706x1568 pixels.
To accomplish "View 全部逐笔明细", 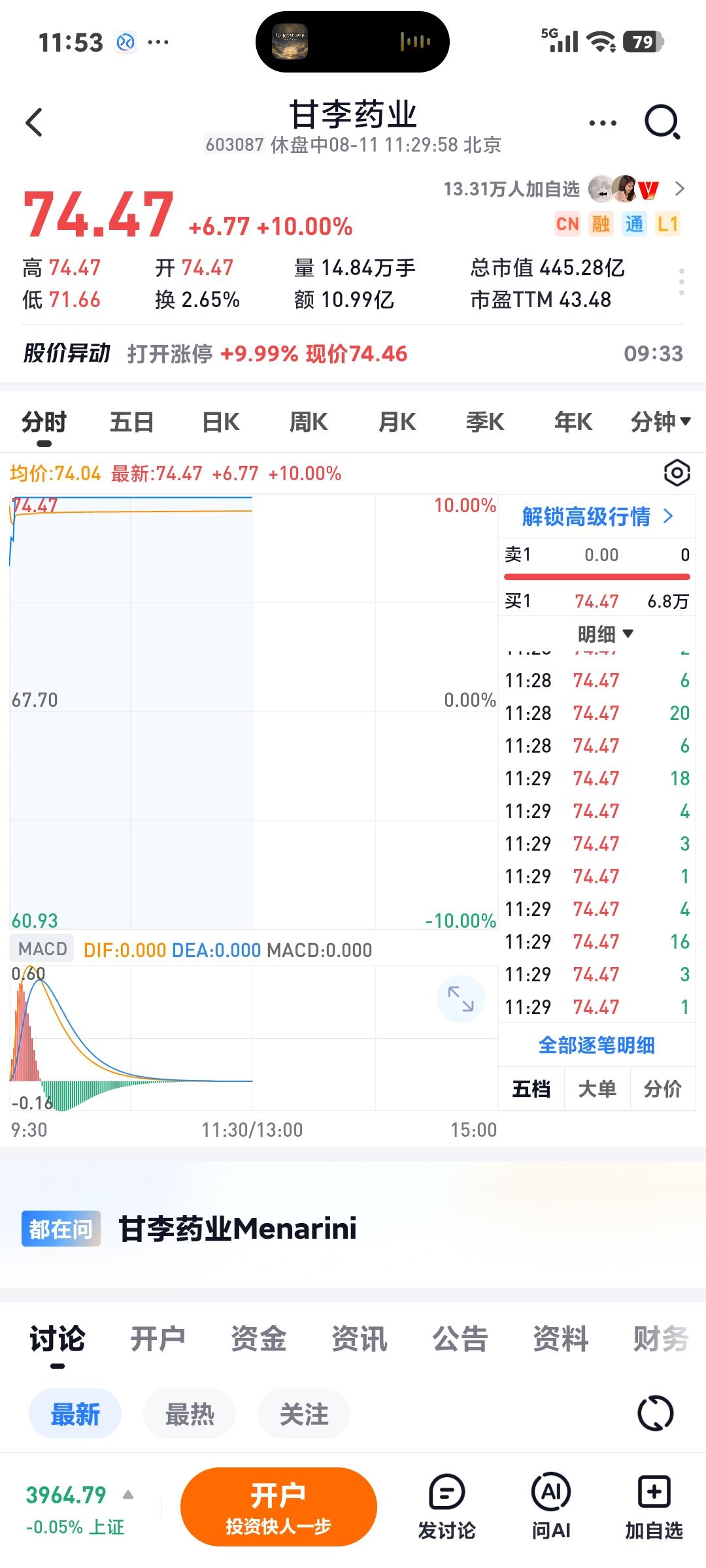I will click(x=596, y=1045).
